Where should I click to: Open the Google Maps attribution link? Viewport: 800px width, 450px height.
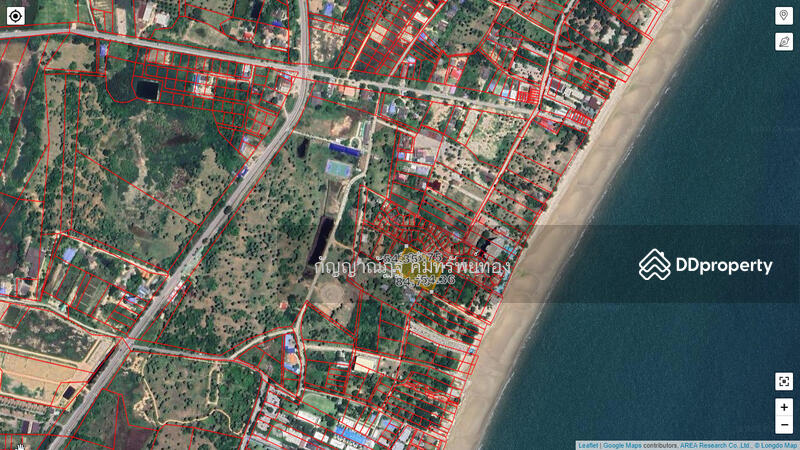[621, 445]
